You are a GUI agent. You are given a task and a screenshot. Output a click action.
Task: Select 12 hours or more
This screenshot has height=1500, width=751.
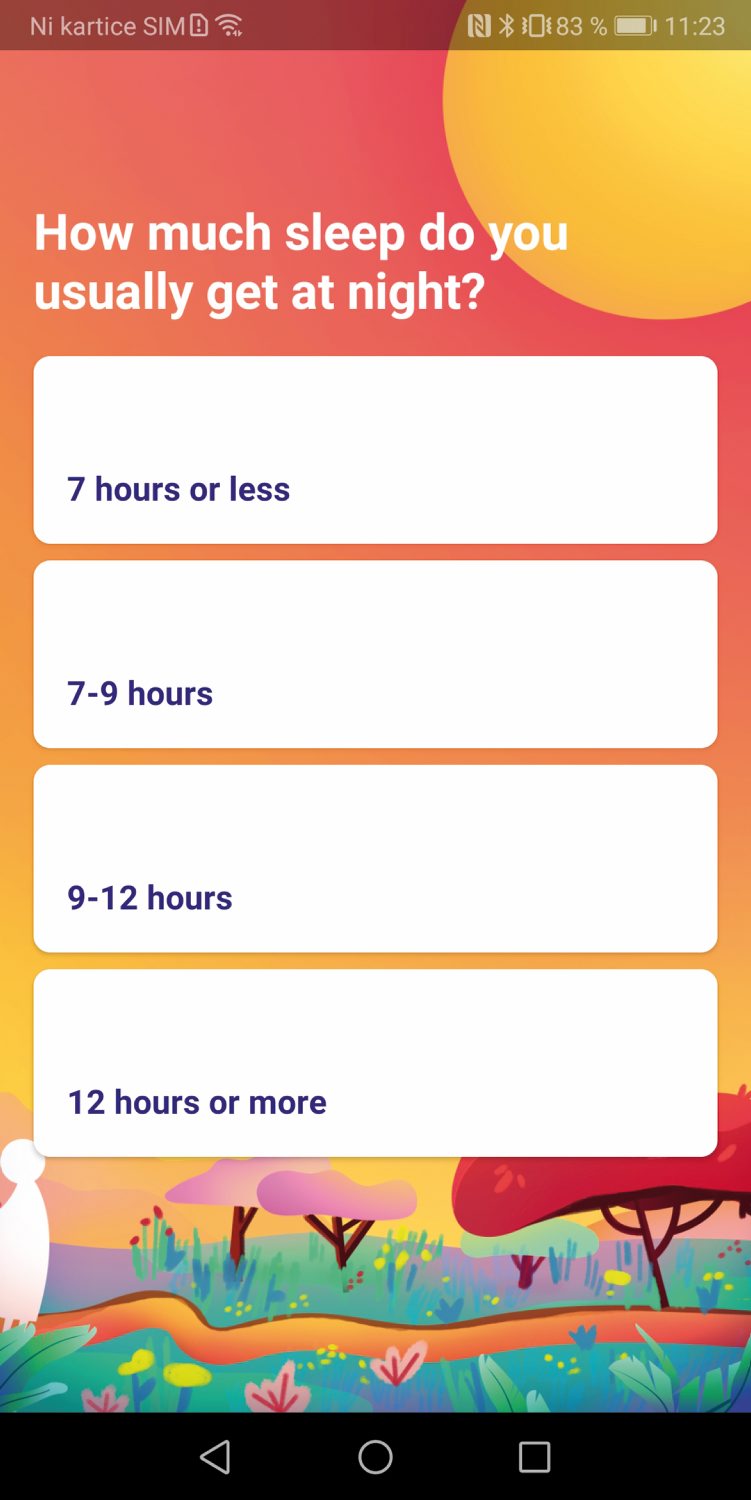coord(375,1062)
